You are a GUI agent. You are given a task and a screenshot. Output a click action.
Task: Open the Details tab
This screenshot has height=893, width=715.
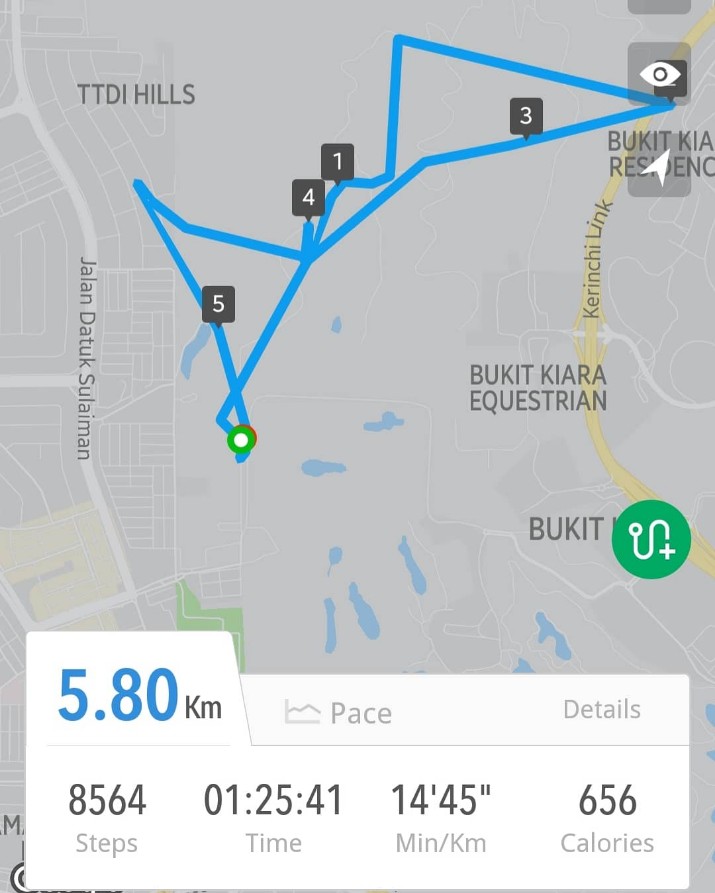pos(601,709)
